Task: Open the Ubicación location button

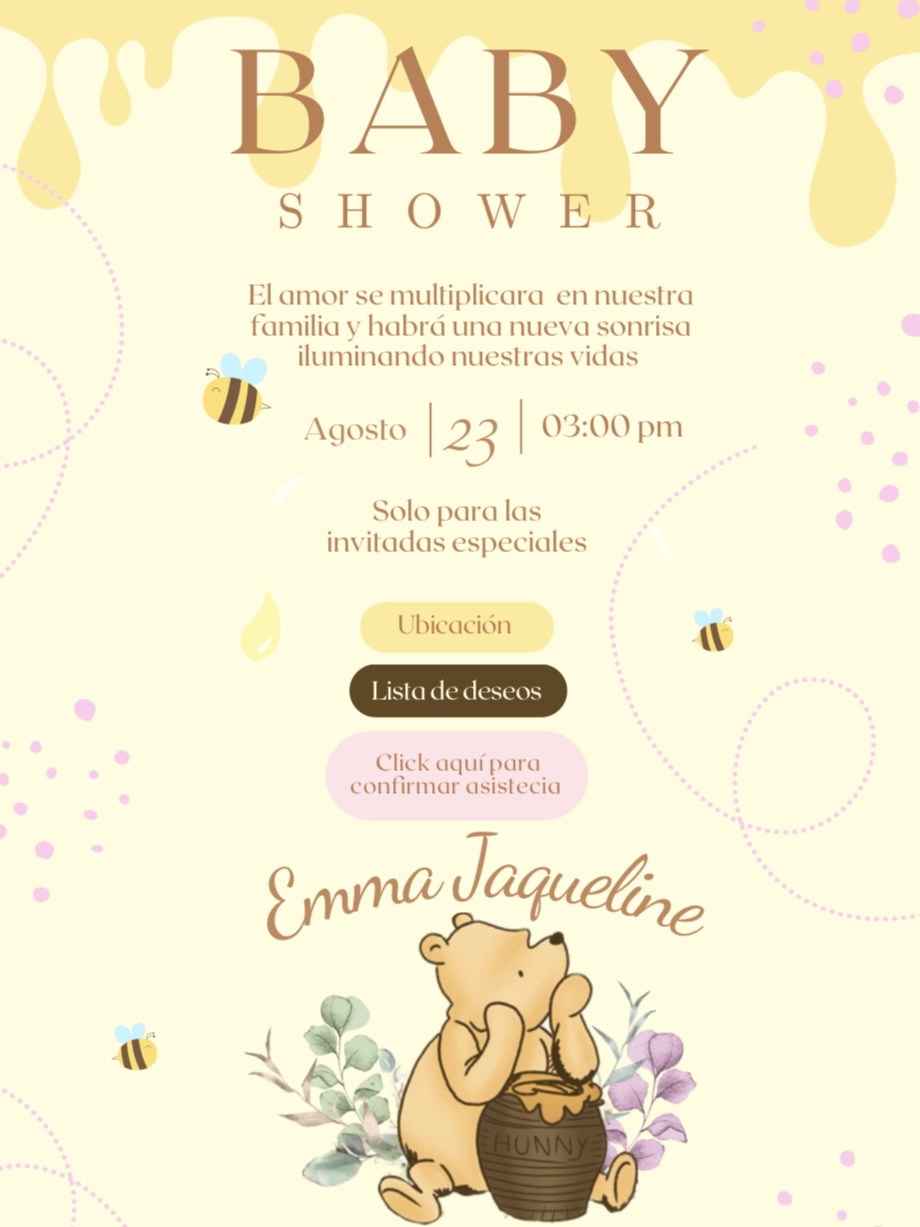Action: tap(456, 626)
